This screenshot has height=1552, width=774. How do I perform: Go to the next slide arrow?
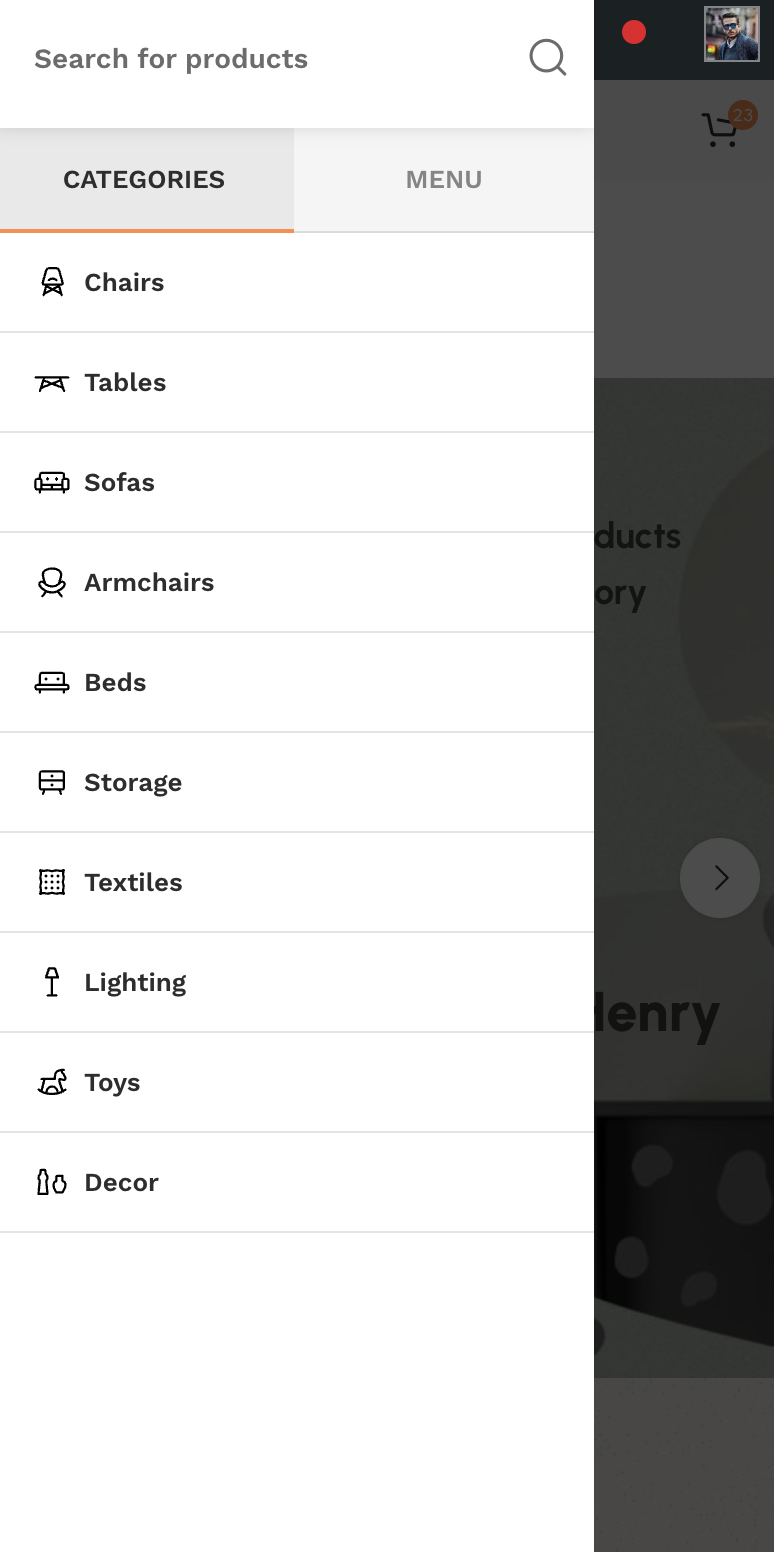coord(720,878)
